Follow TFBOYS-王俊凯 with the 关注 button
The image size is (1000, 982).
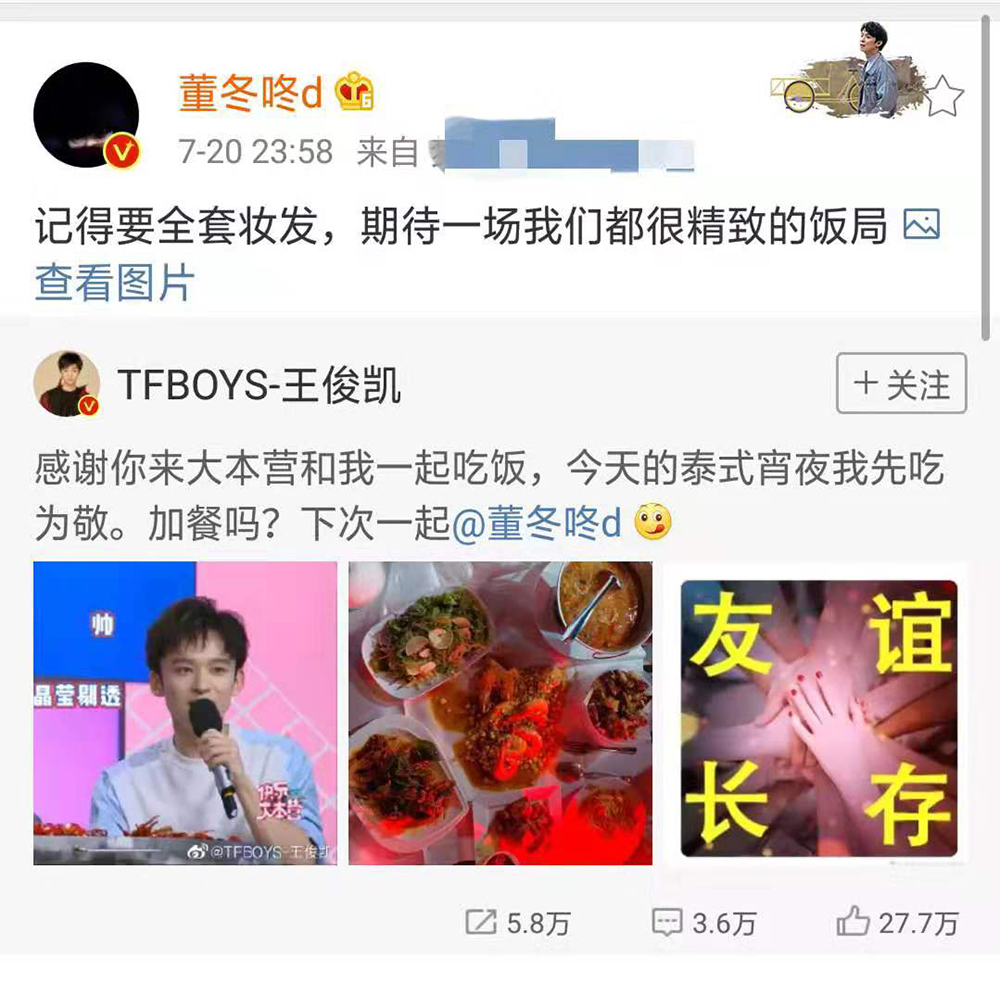point(901,384)
